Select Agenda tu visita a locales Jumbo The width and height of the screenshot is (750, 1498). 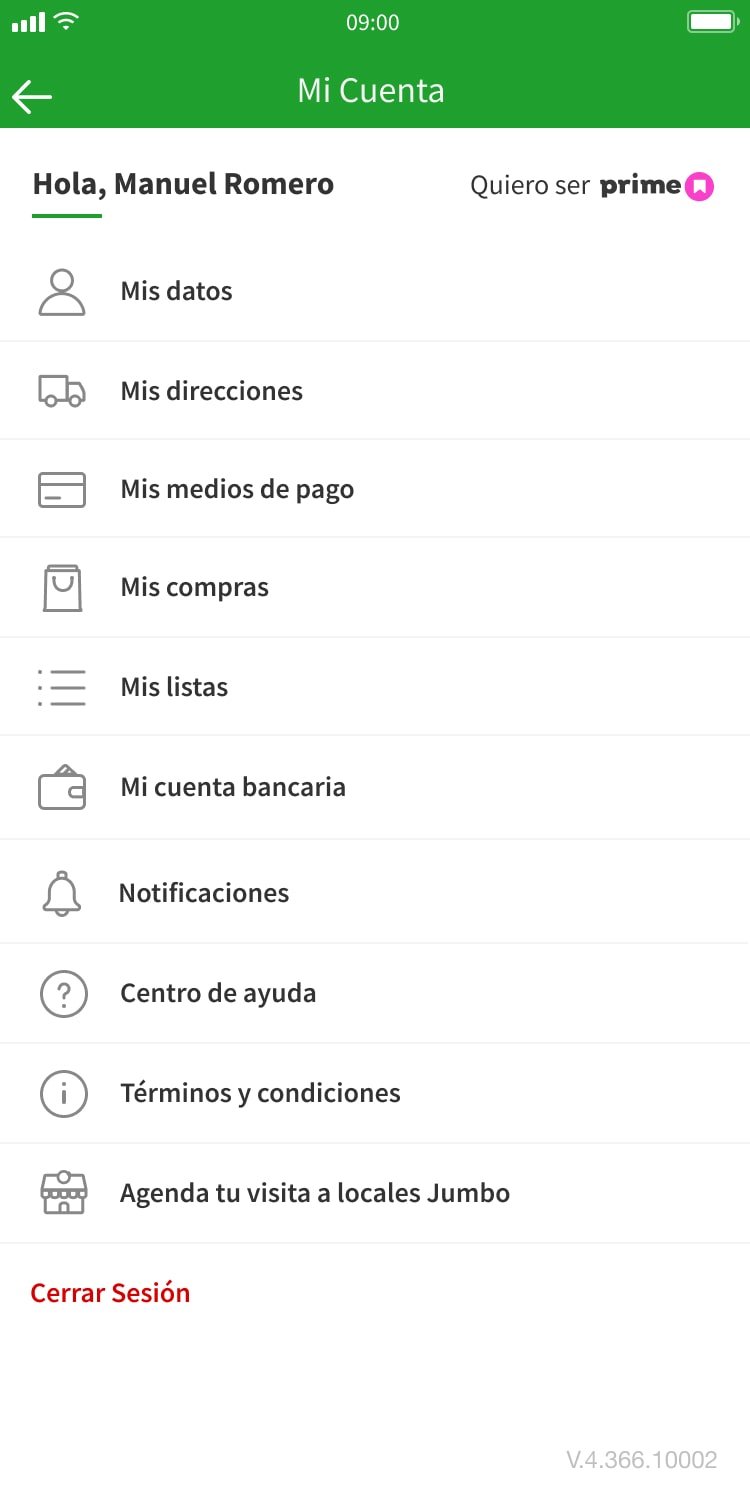(x=315, y=1193)
